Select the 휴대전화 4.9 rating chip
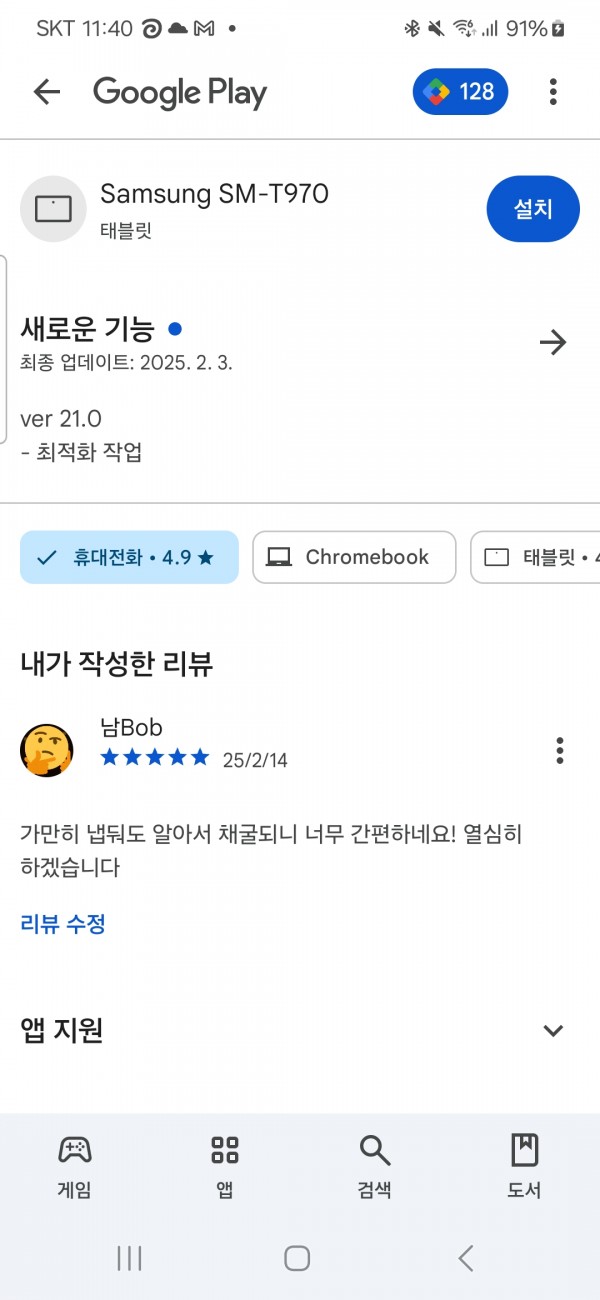 (129, 557)
